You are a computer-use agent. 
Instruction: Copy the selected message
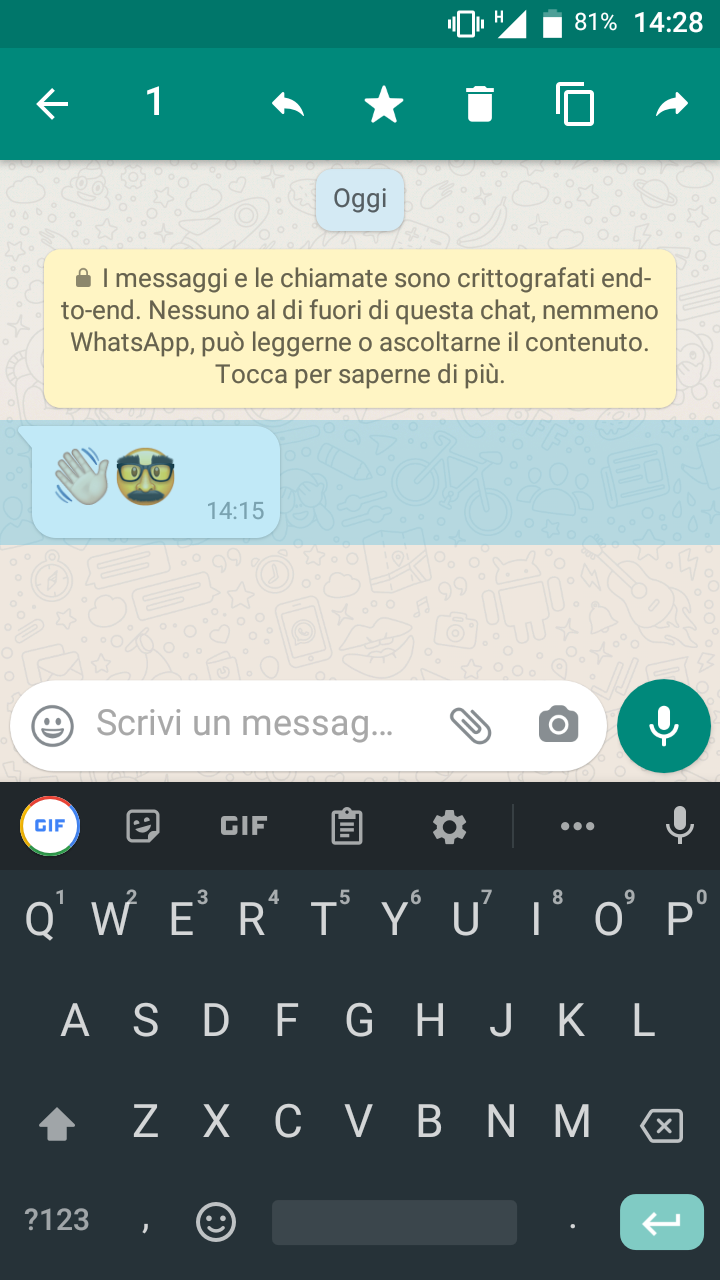(x=574, y=103)
